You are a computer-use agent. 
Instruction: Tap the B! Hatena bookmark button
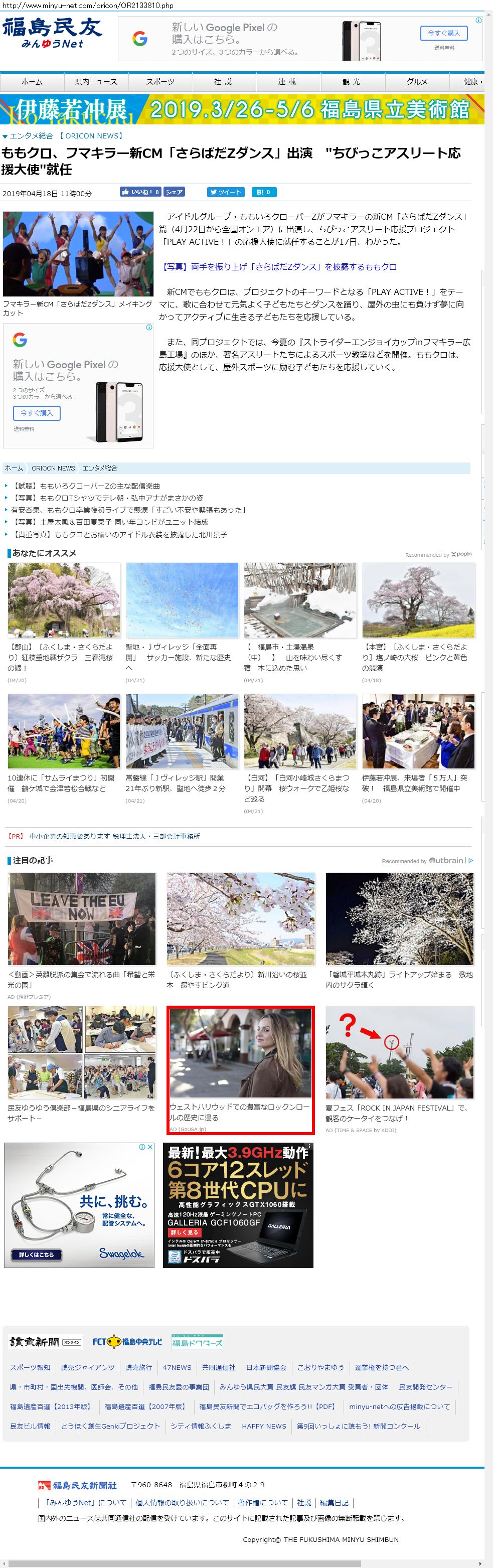click(263, 192)
